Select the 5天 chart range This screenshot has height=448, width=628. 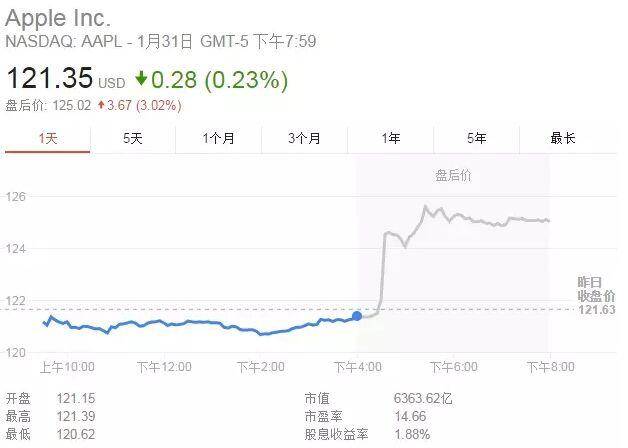[133, 138]
